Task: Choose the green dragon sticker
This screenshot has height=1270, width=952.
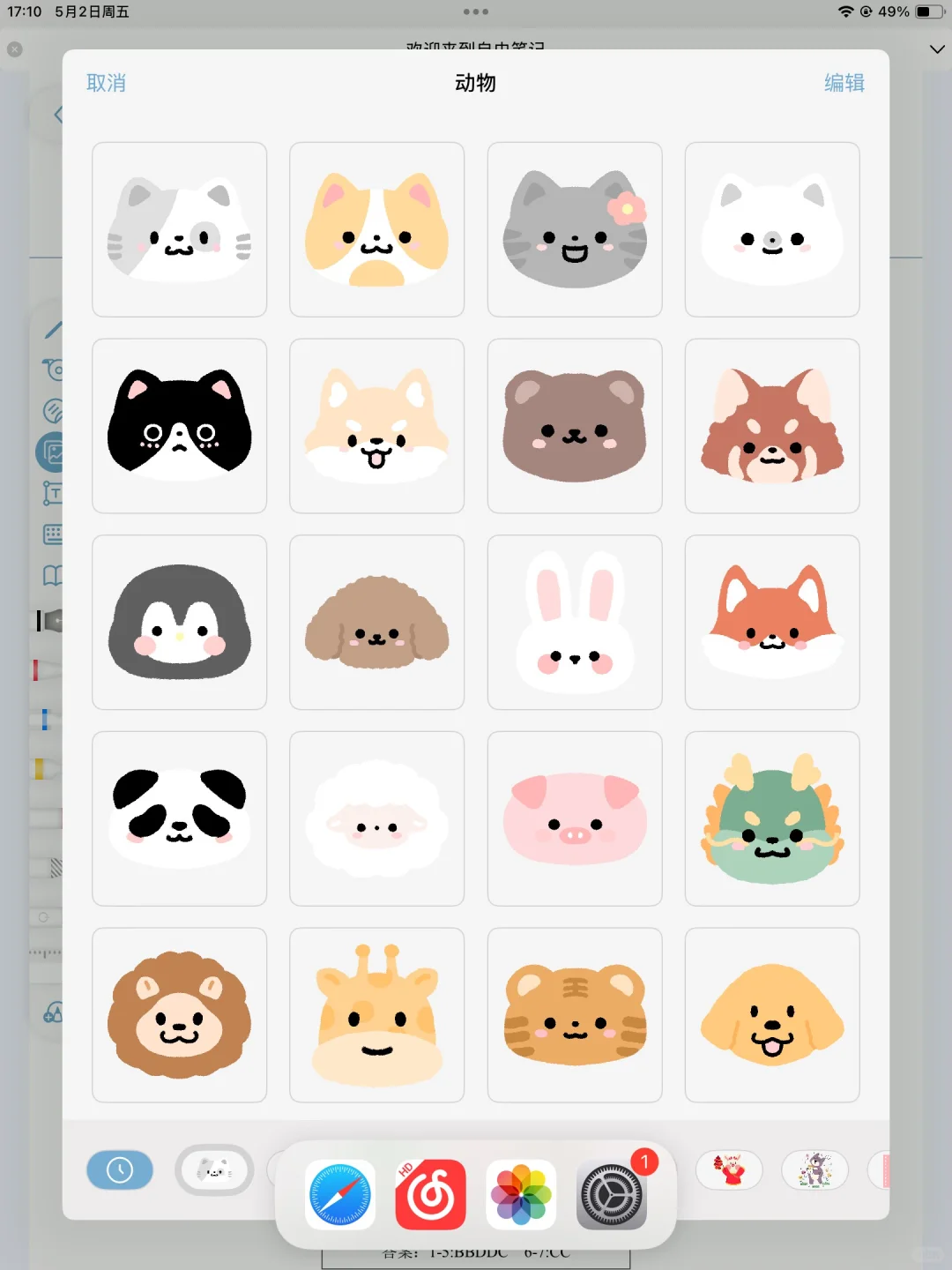Action: (x=771, y=818)
